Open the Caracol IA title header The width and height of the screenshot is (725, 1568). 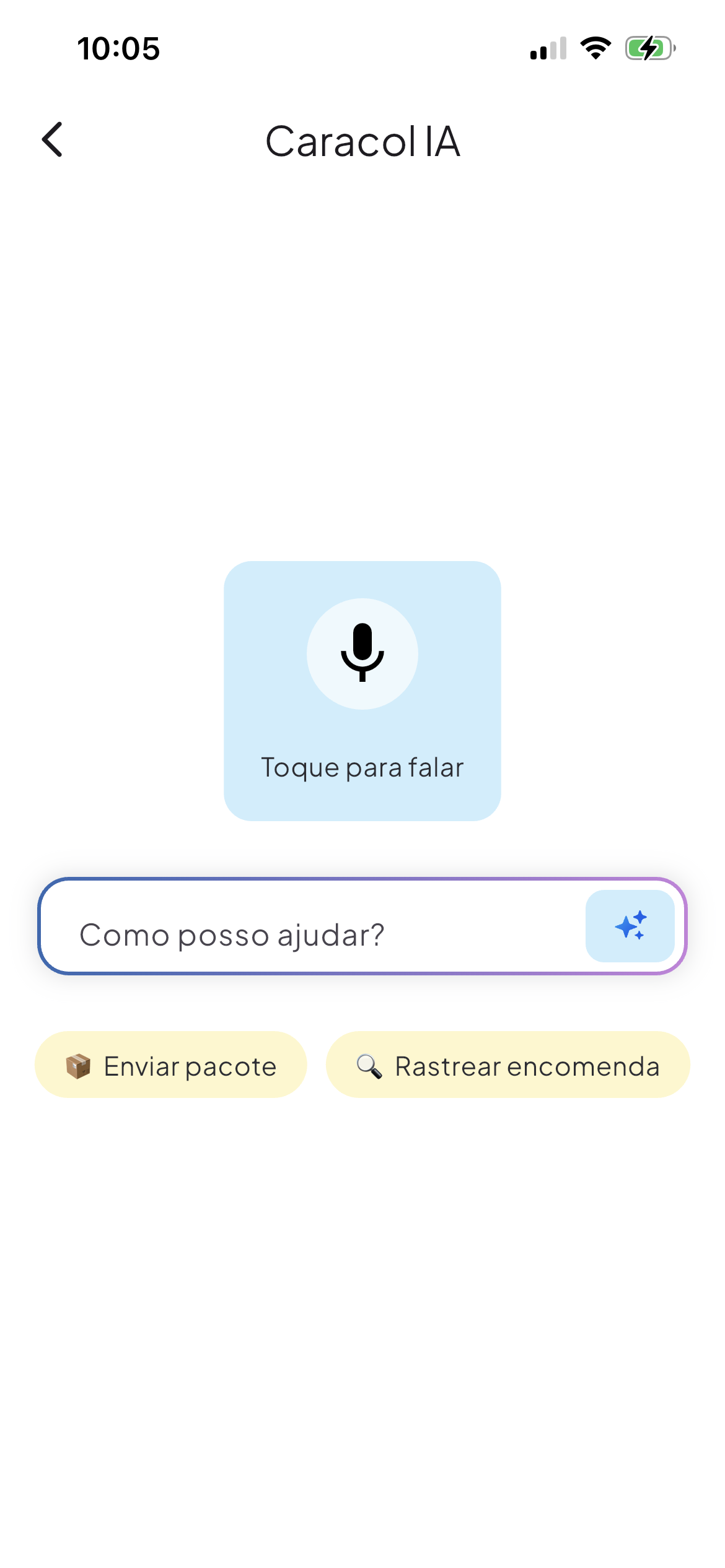click(362, 141)
